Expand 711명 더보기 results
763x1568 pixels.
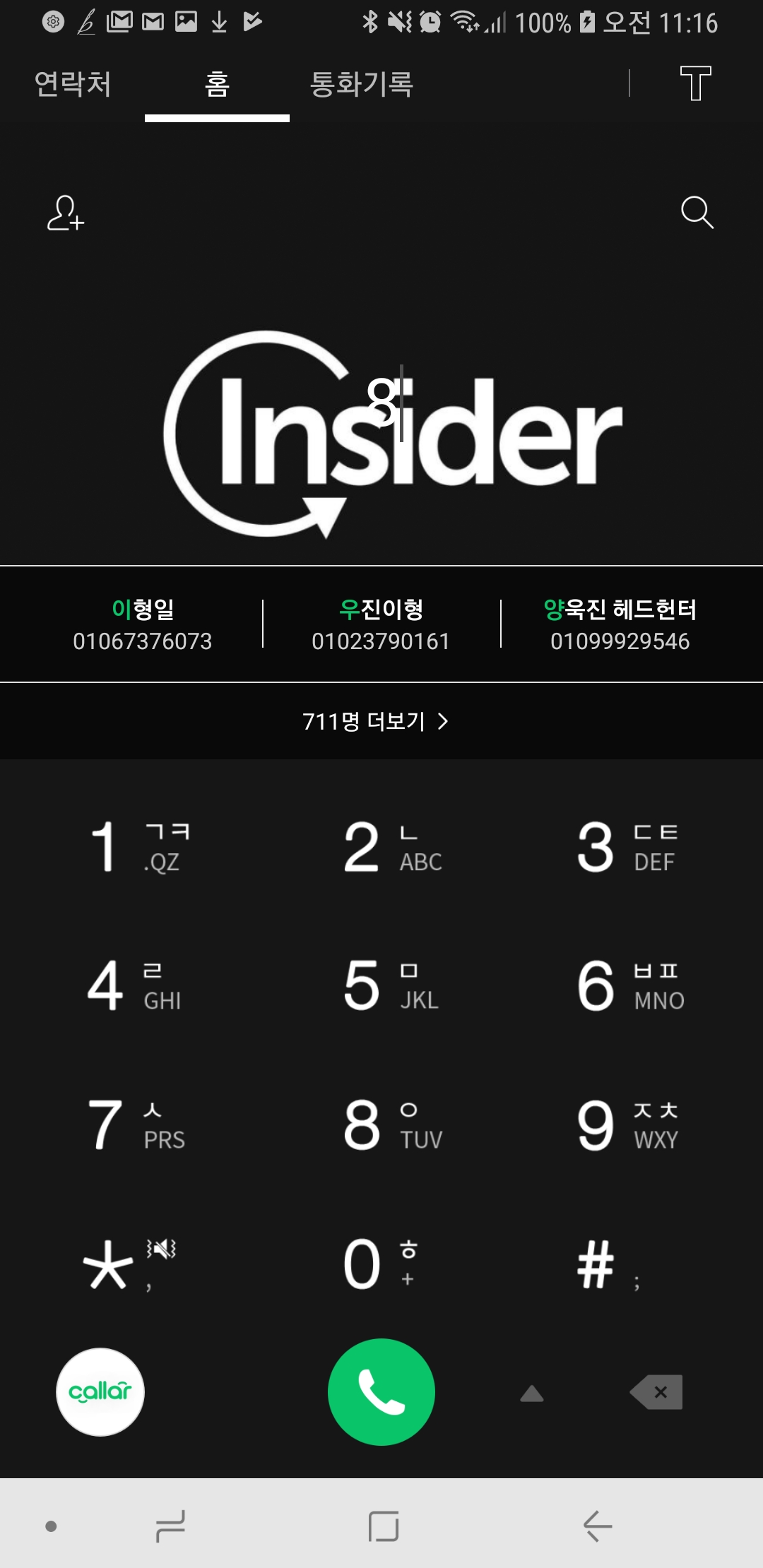pos(375,721)
